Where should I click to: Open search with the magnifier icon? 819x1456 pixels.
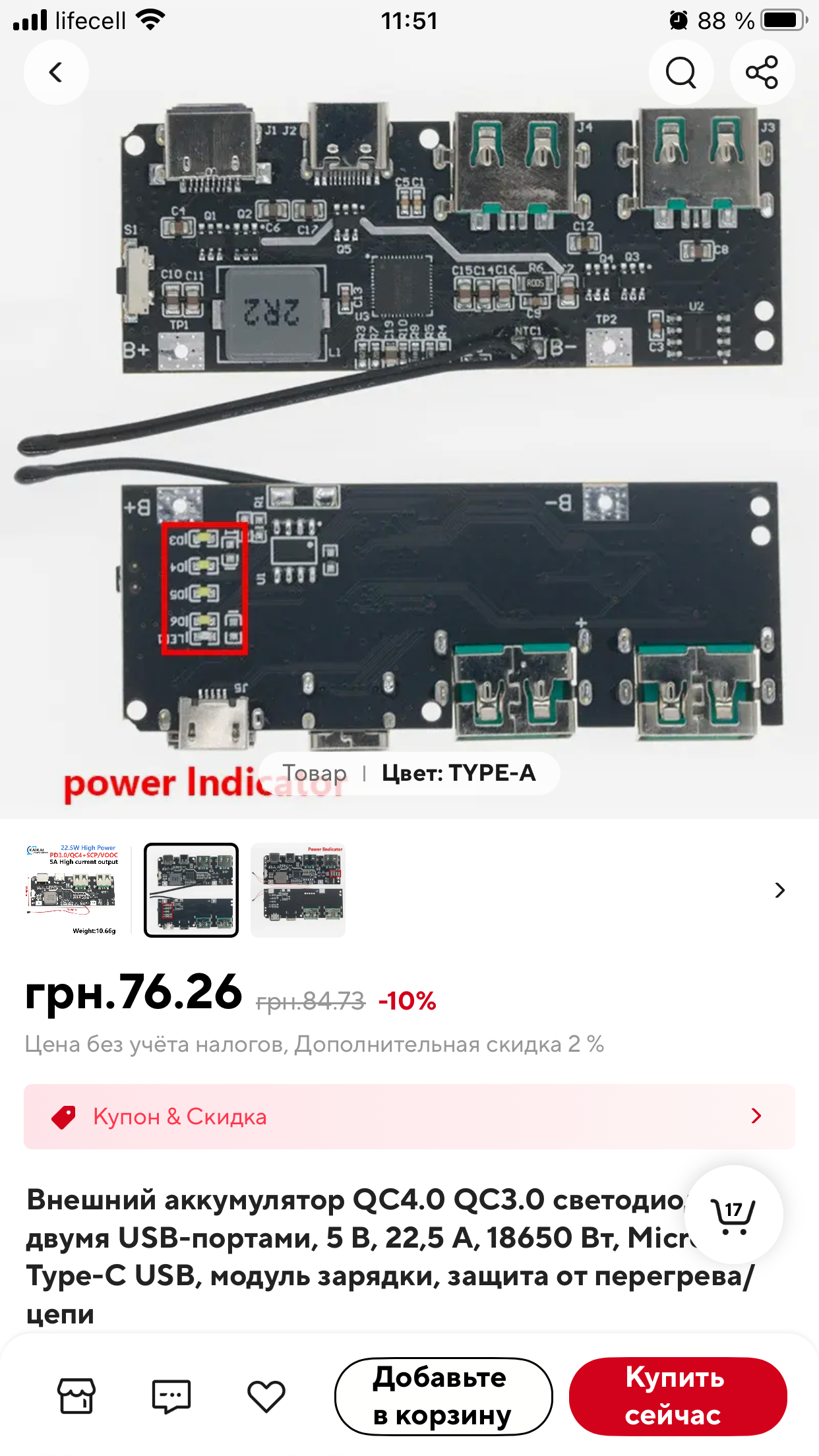[x=681, y=73]
